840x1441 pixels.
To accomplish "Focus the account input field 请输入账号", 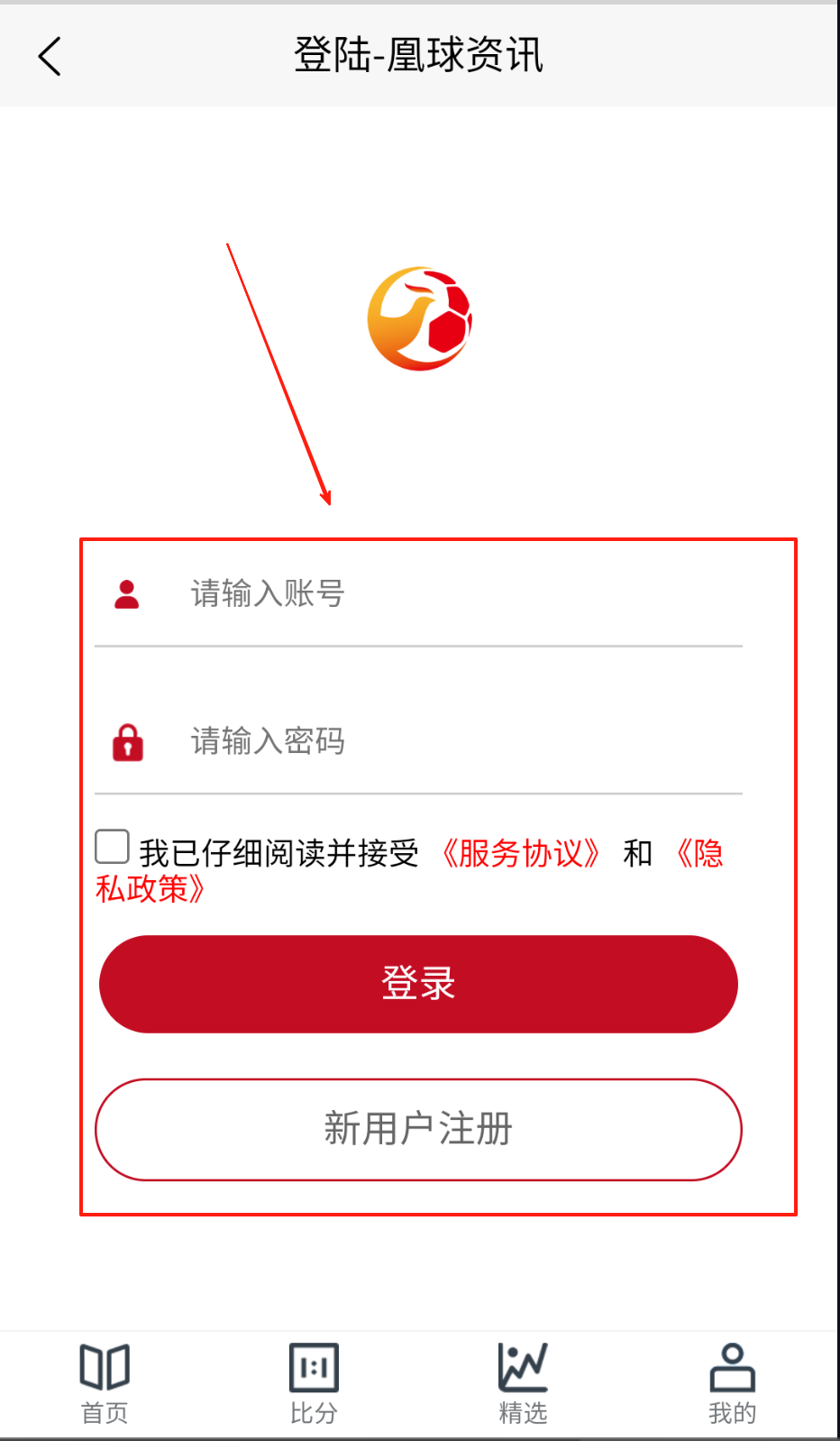I will pos(451,593).
